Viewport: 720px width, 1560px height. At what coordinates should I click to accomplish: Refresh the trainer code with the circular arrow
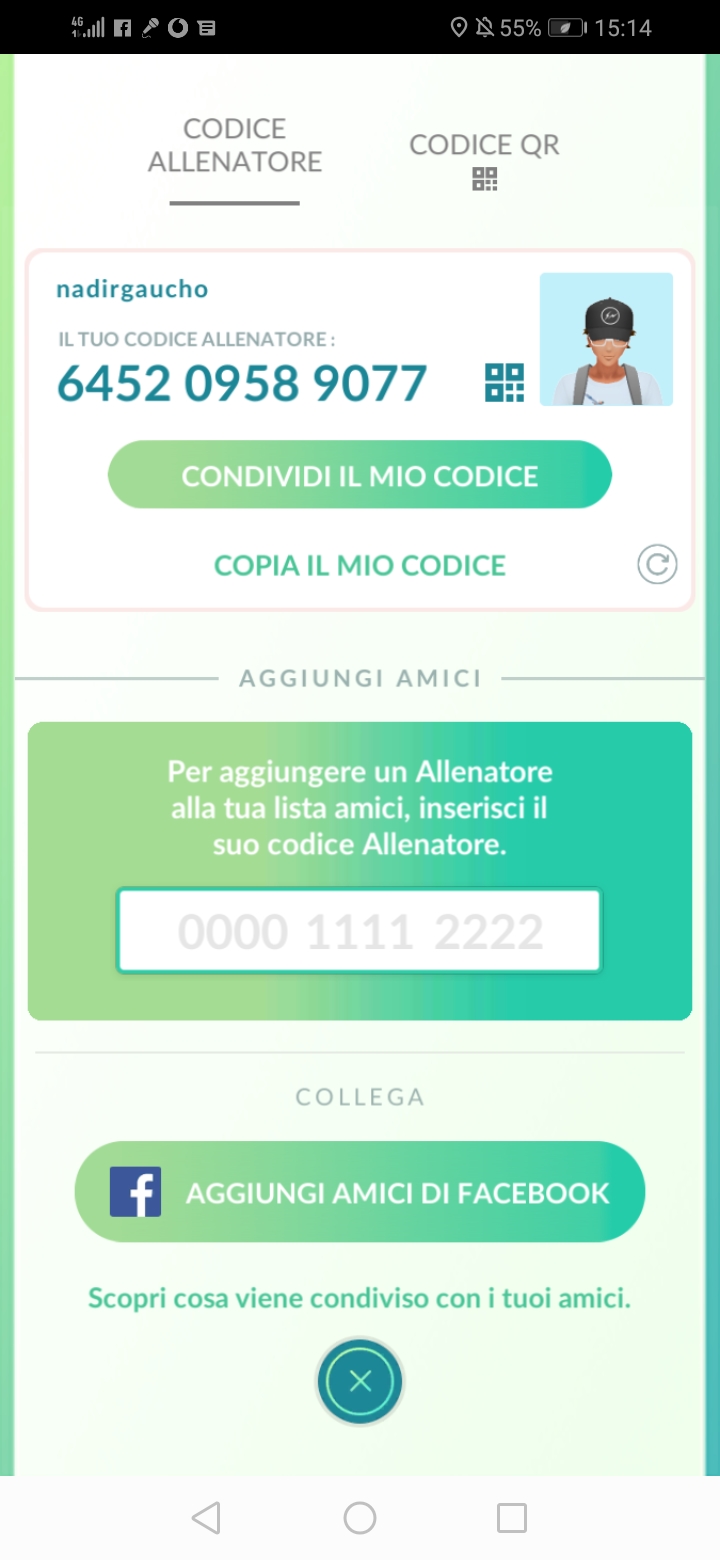pos(657,565)
